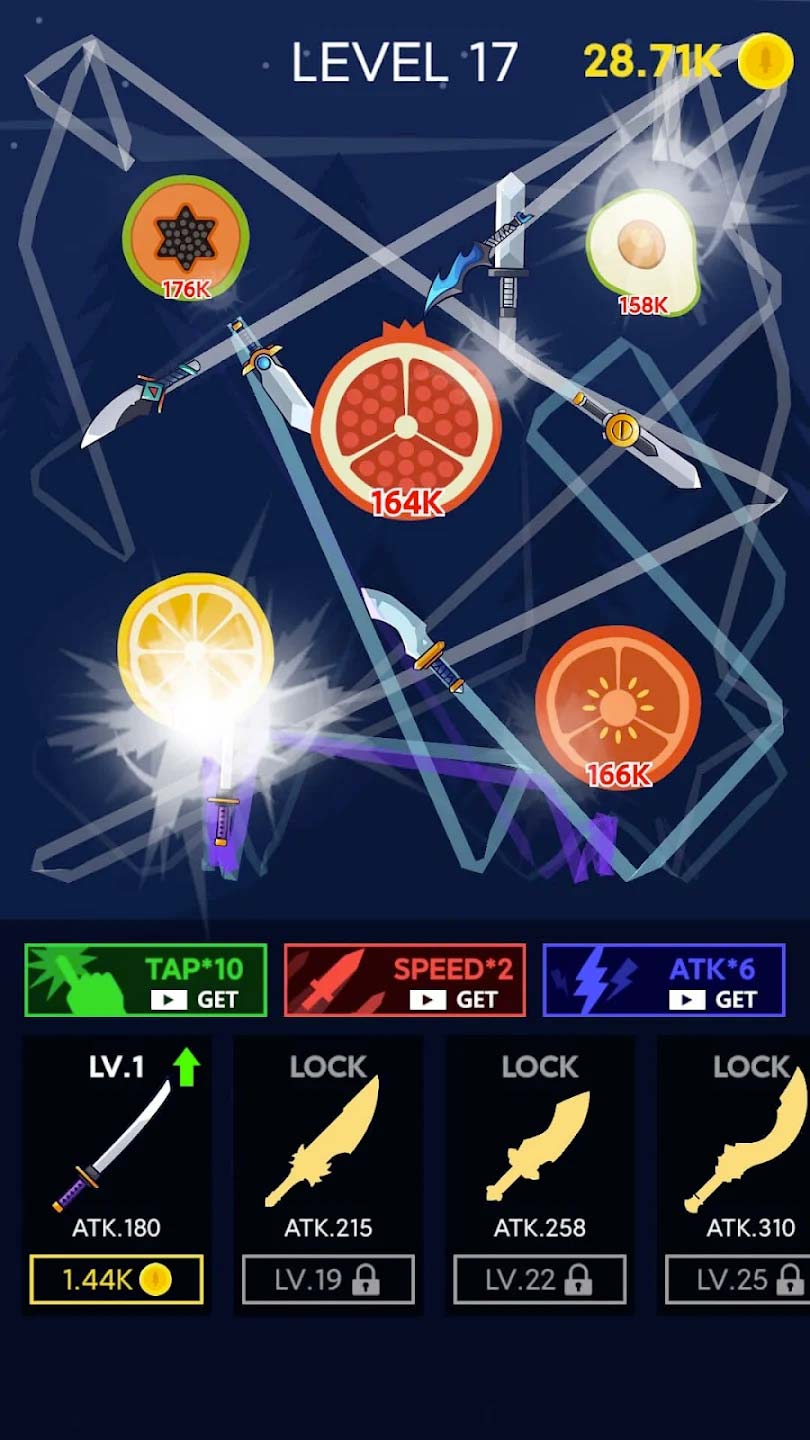Image resolution: width=810 pixels, height=1440 pixels.
Task: Attack the avocado with 158K health
Action: [641, 250]
